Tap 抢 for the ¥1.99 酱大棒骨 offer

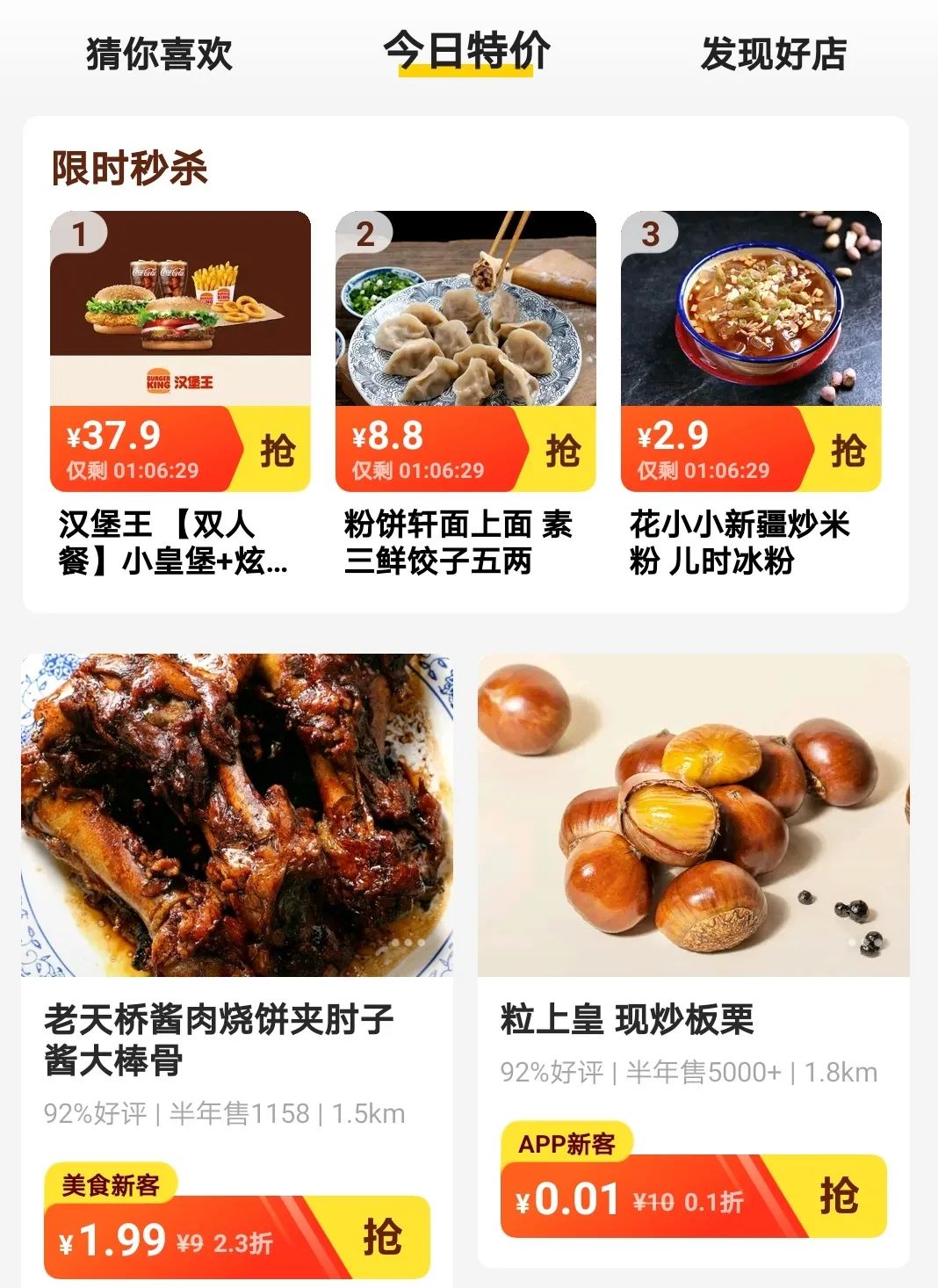pos(382,1237)
